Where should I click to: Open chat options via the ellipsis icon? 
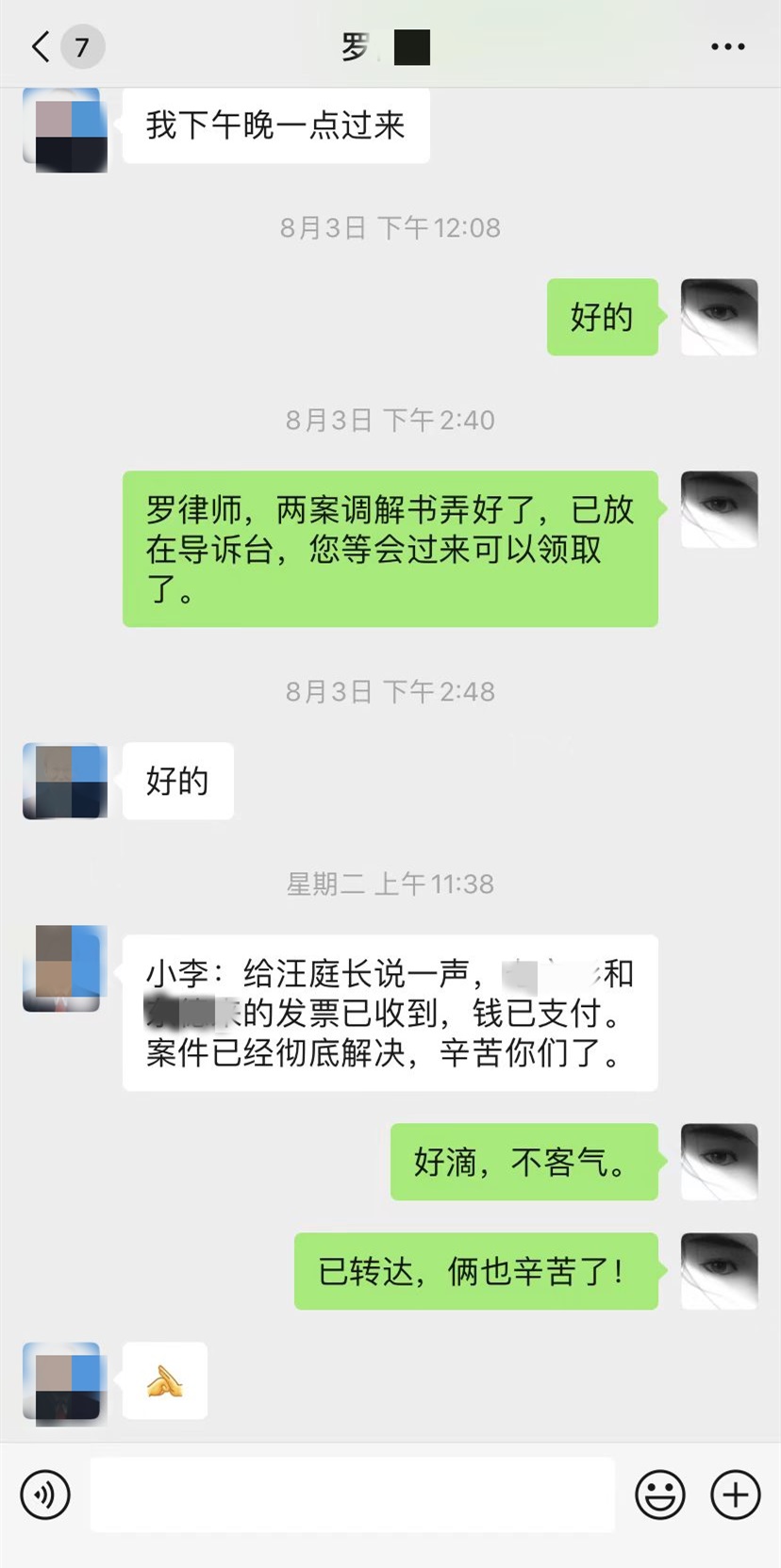pyautogui.click(x=724, y=45)
